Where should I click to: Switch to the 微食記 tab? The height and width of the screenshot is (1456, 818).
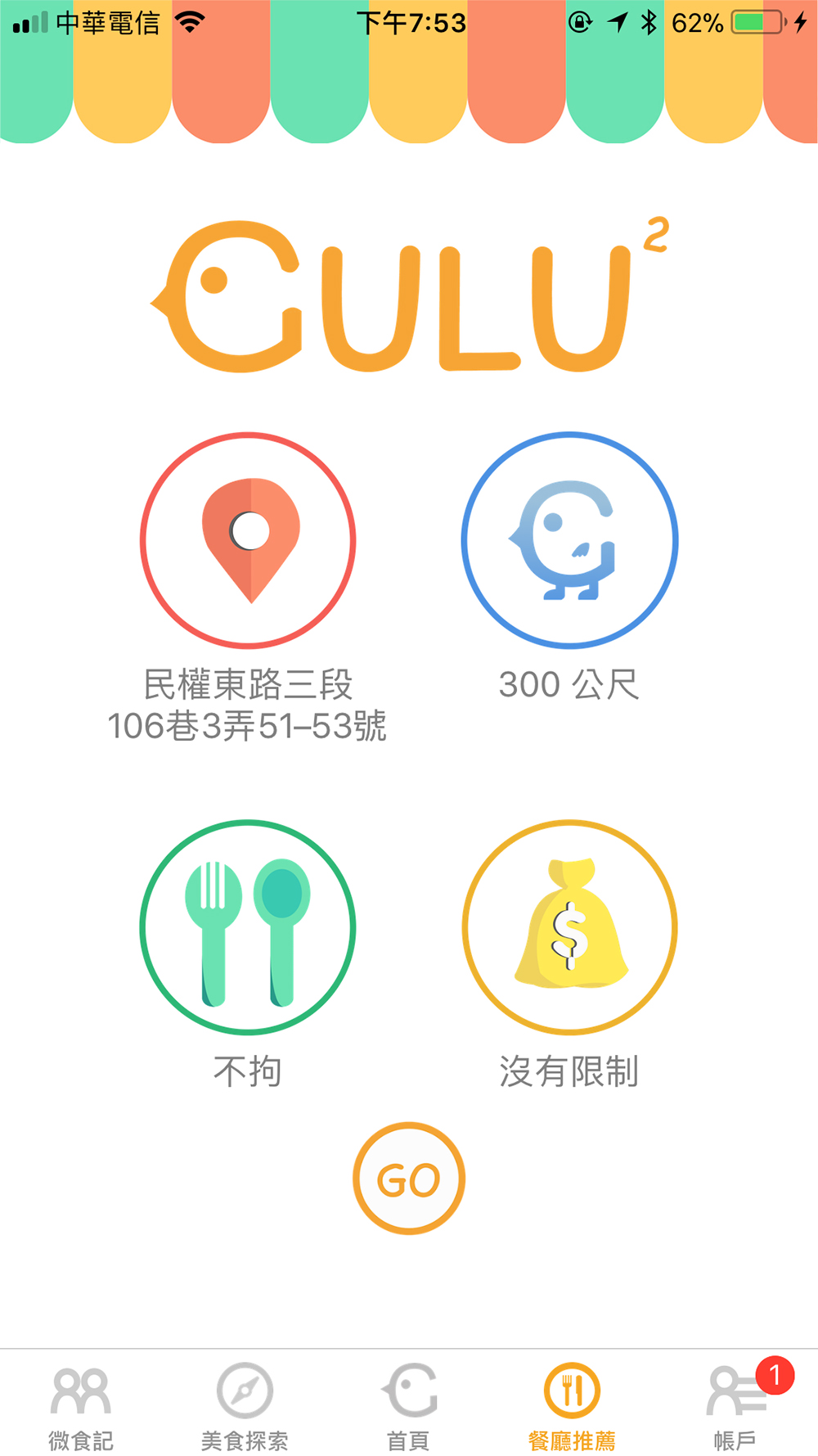(x=81, y=1406)
